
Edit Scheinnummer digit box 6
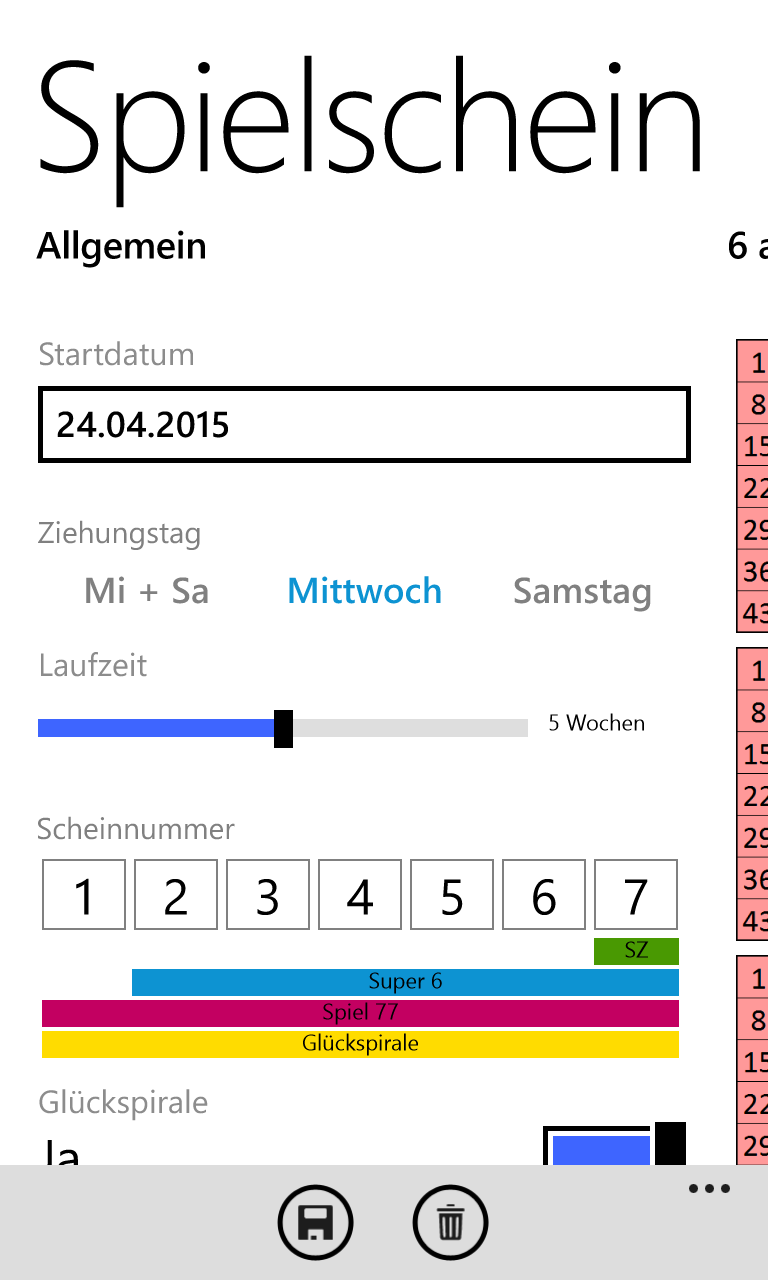[x=544, y=895]
